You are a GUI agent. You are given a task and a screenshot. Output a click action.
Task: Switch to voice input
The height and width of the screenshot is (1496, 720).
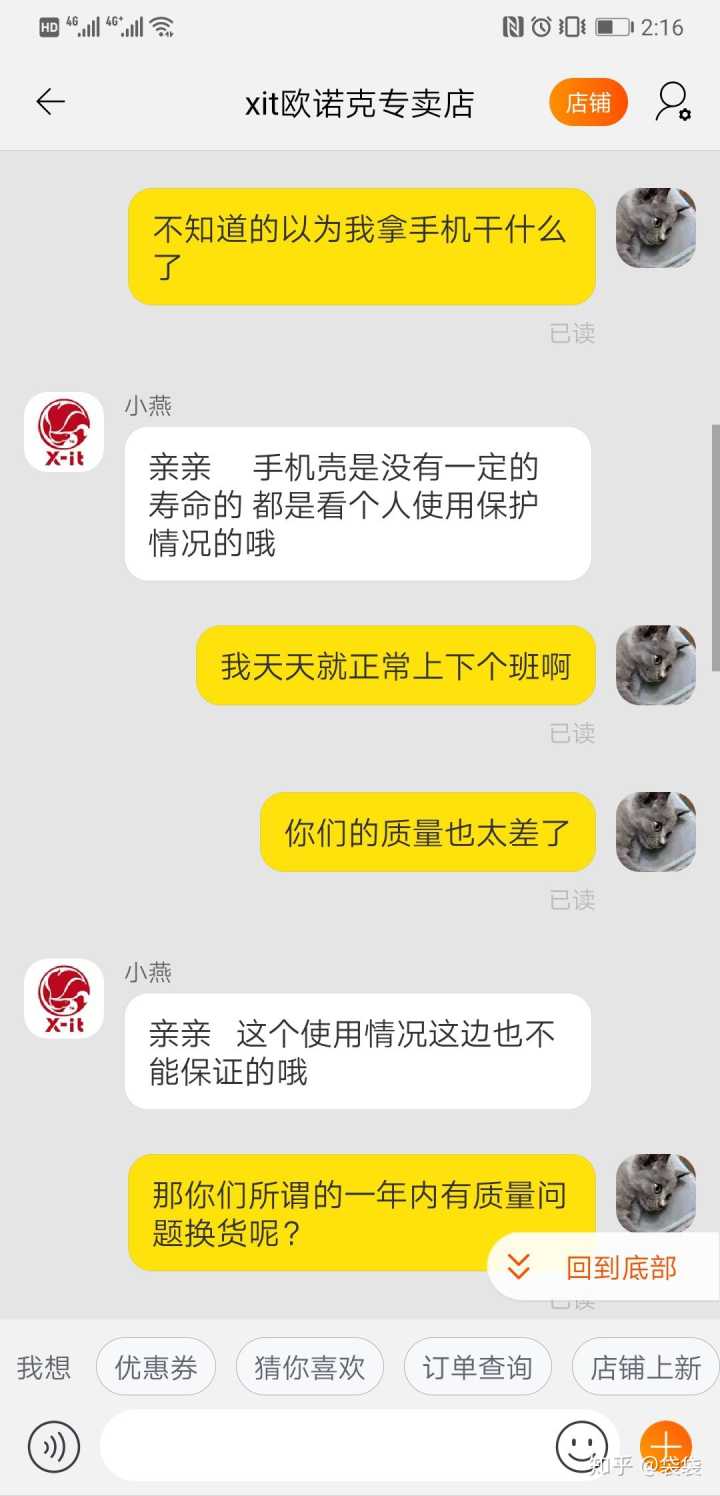pyautogui.click(x=53, y=1446)
